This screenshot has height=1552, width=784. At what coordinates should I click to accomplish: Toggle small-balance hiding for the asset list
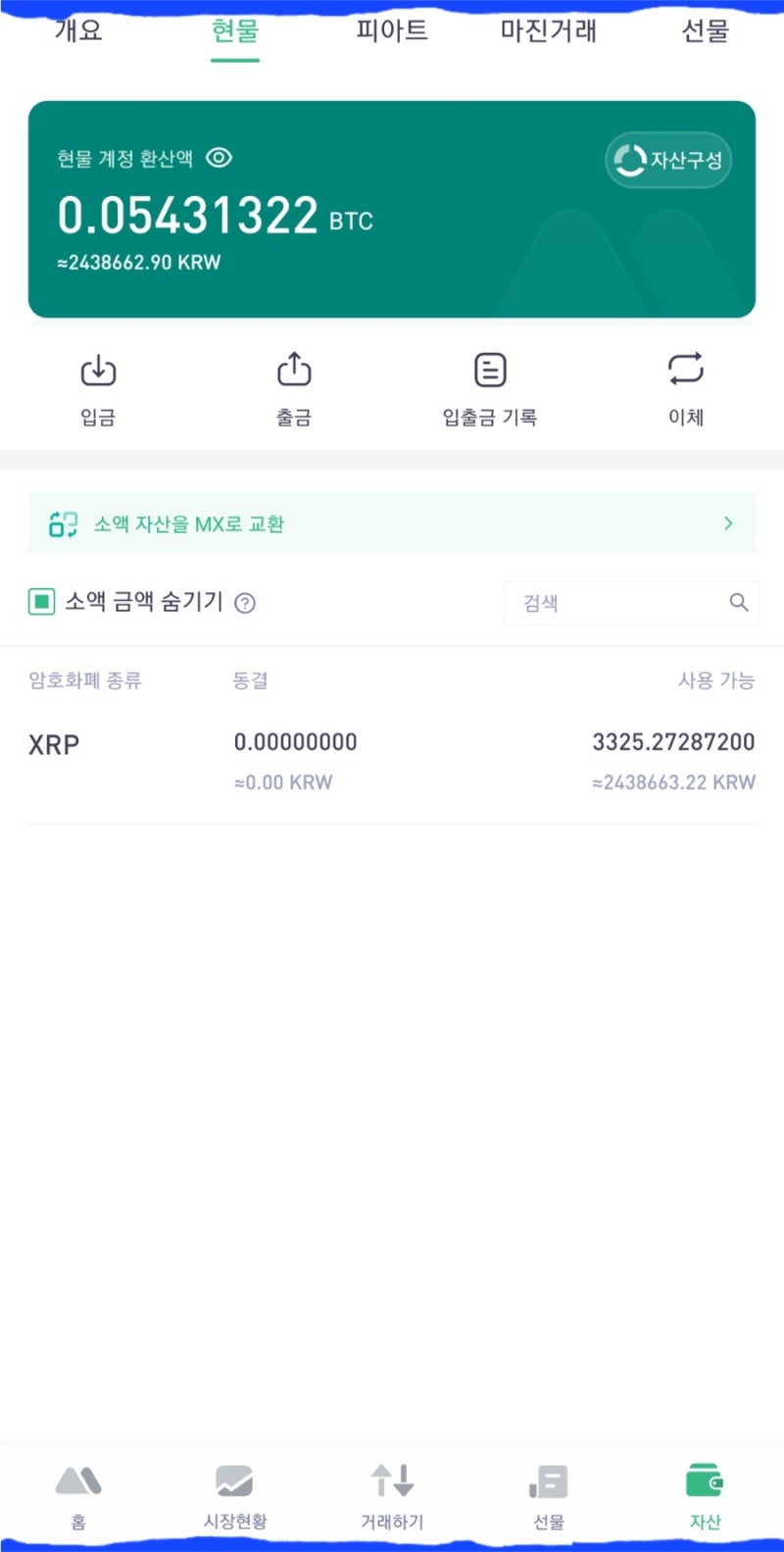(41, 602)
